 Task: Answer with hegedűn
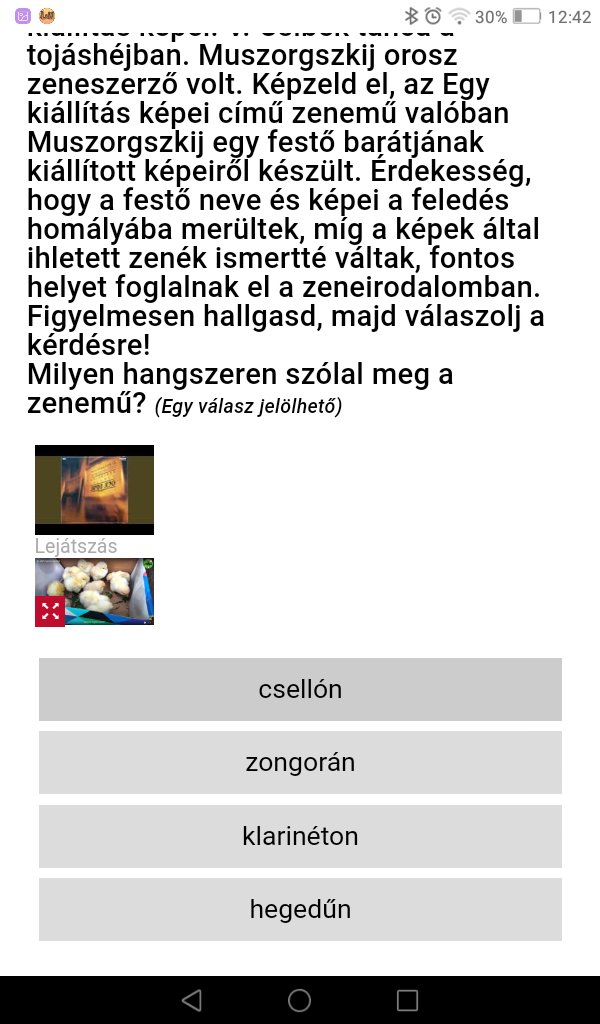coord(300,910)
